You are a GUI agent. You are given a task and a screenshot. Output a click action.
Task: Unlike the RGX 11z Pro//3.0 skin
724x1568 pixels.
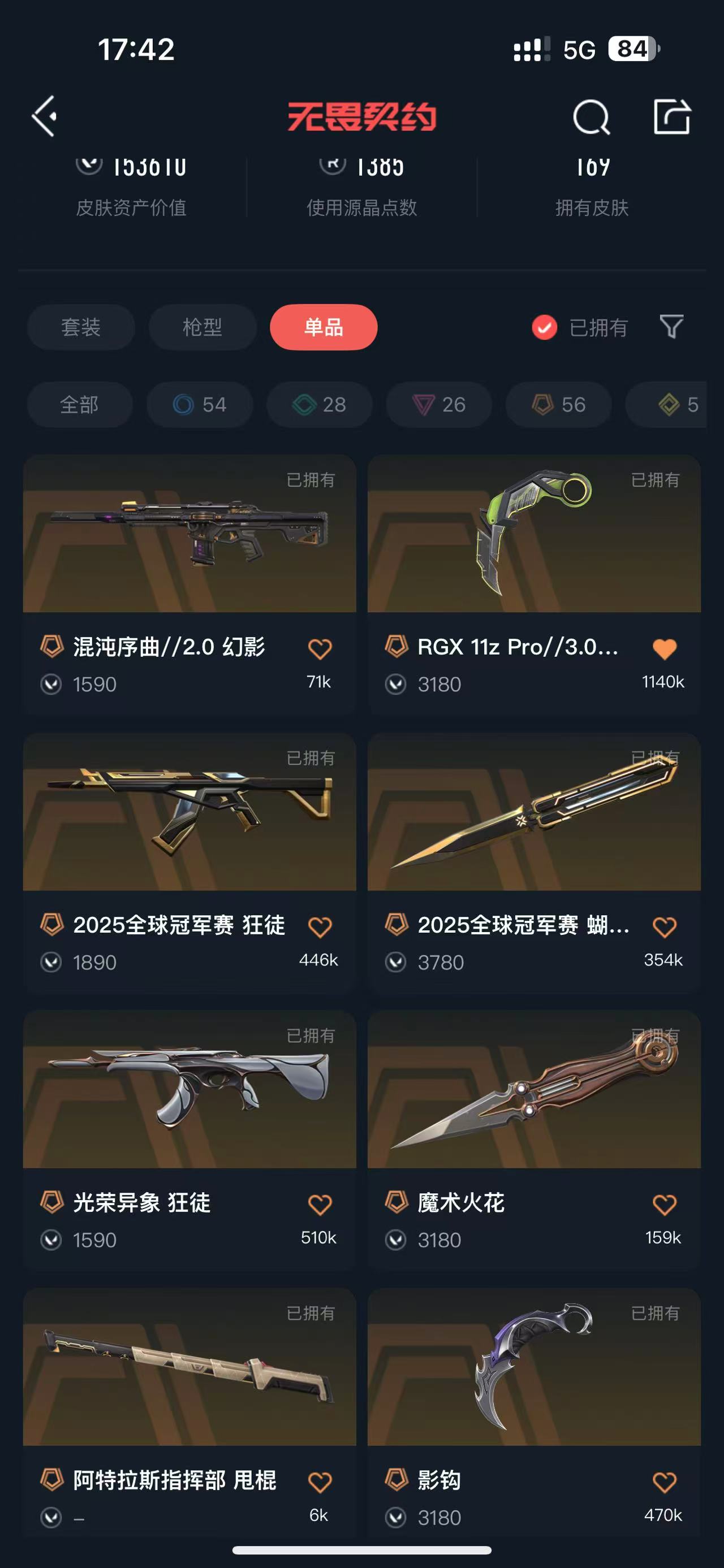tap(664, 649)
